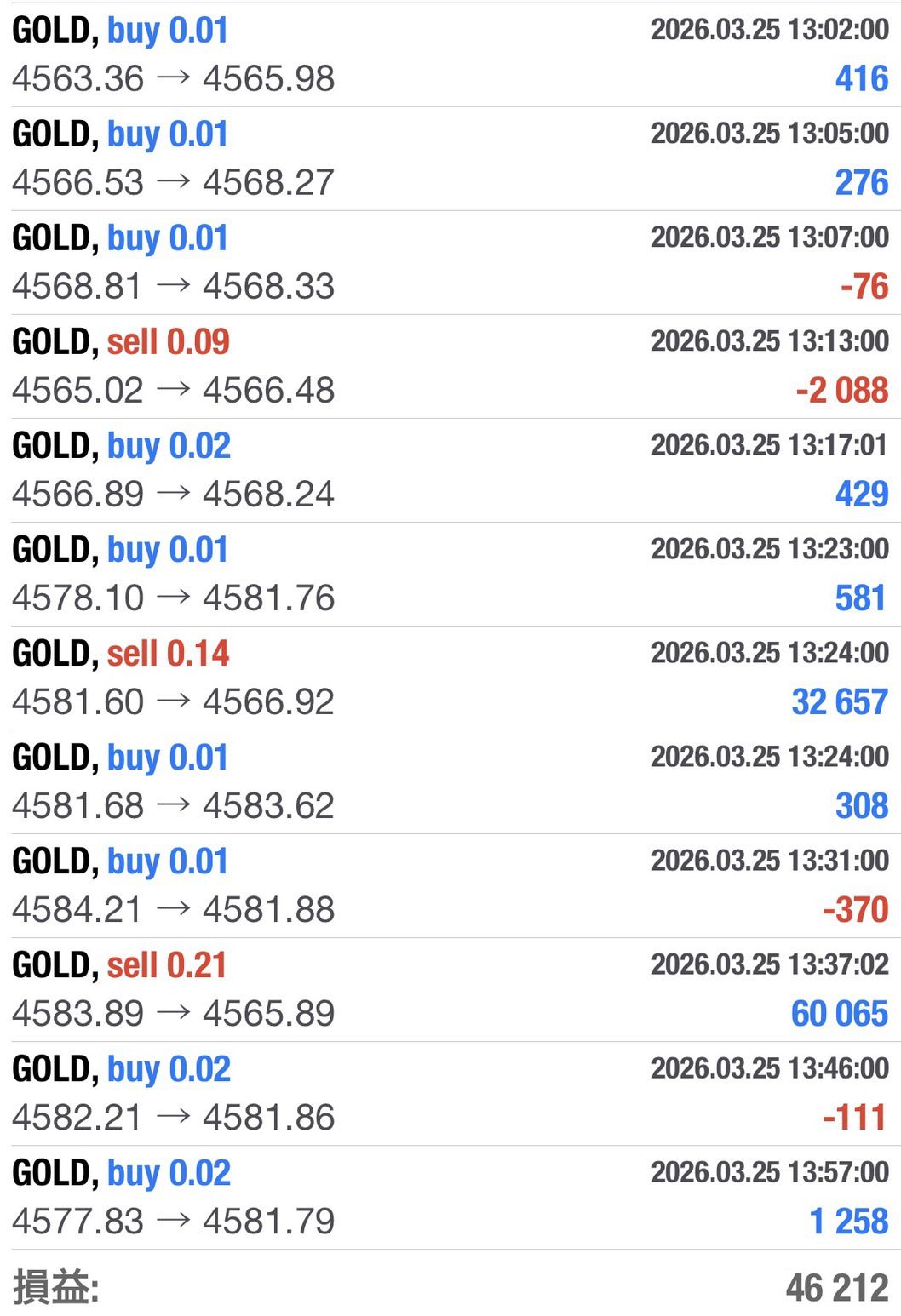Show details of the 13:07:00 GOLD buy
Viewport: 901px width, 1316px height.
click(450, 262)
